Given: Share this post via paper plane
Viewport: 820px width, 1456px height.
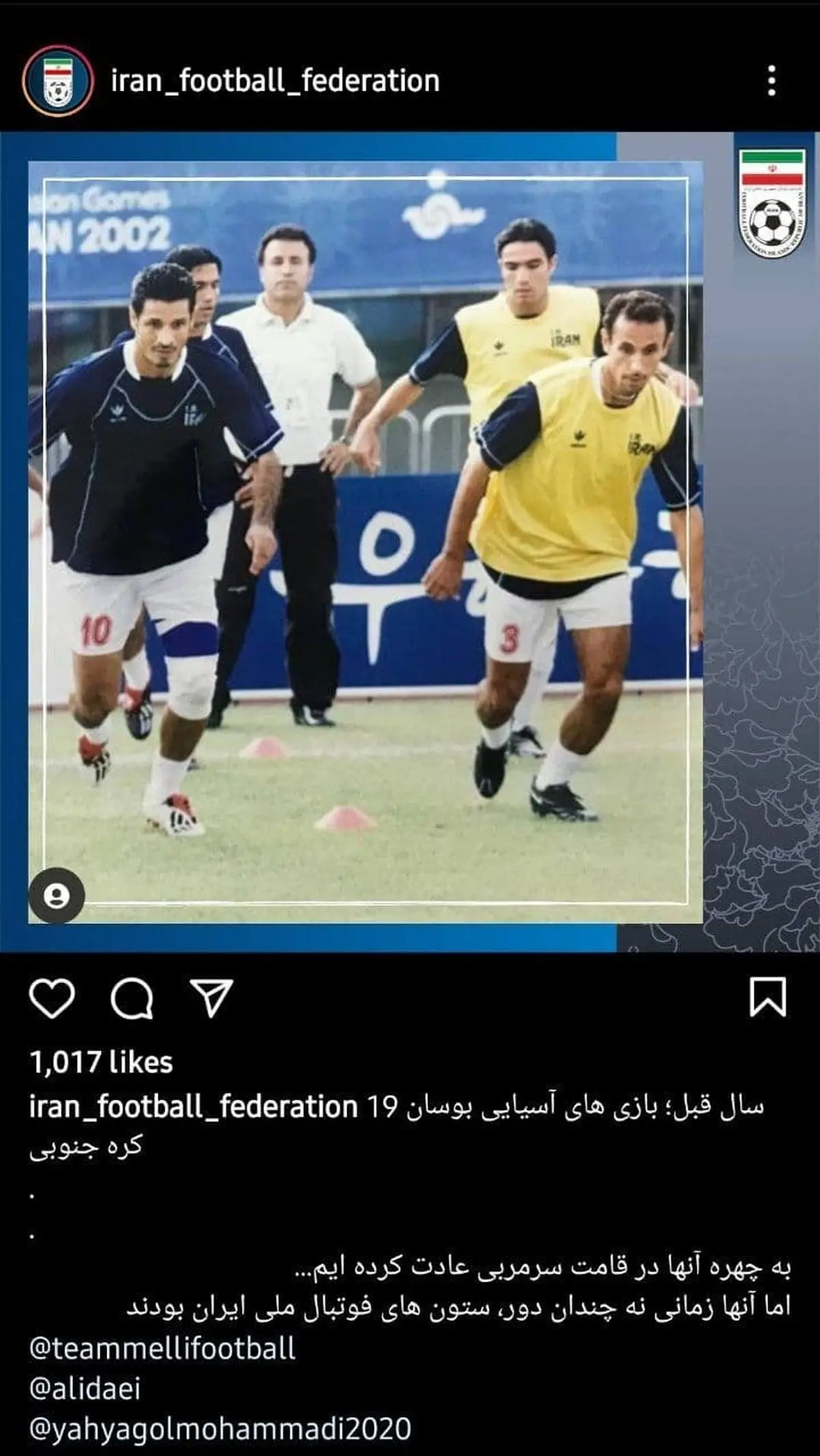Looking at the screenshot, I should coord(211,998).
